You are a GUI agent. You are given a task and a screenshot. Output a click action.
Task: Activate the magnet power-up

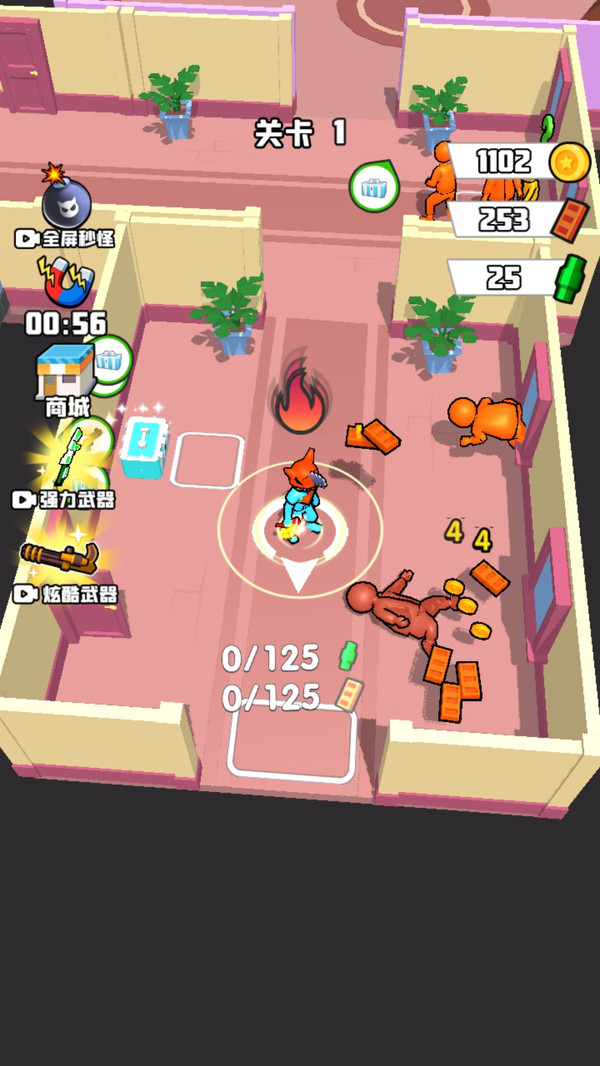coord(66,283)
